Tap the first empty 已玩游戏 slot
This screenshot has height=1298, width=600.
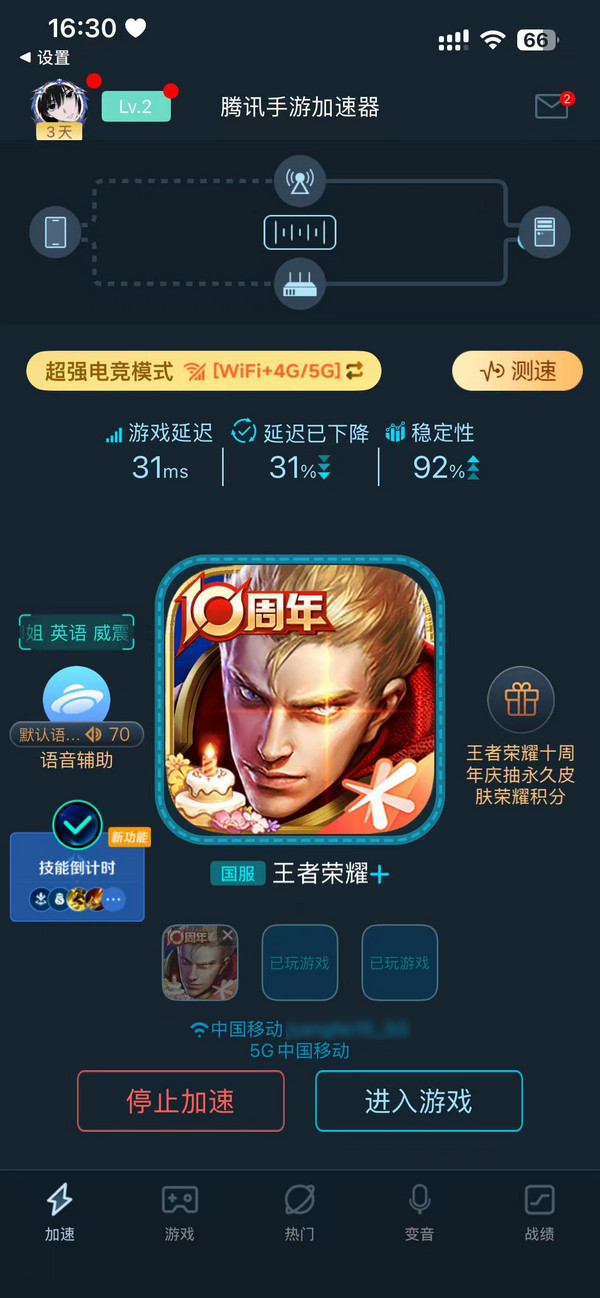tap(300, 963)
